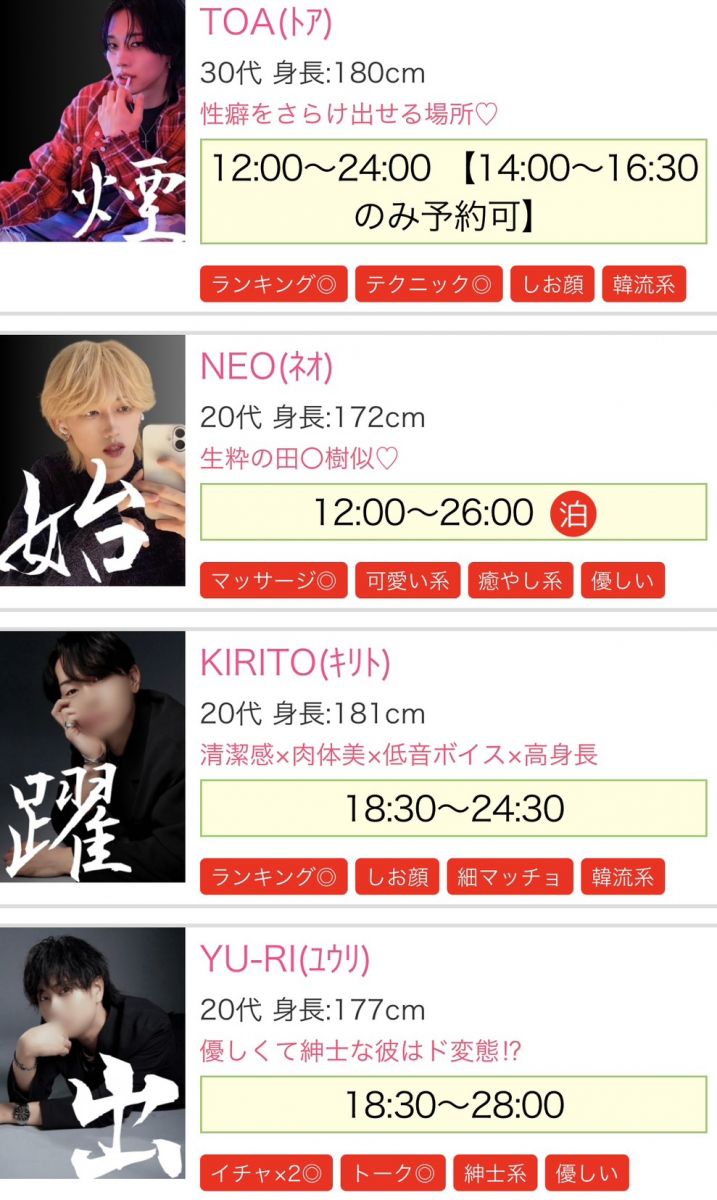Select the 可愛い系 tag under NEO

407,581
